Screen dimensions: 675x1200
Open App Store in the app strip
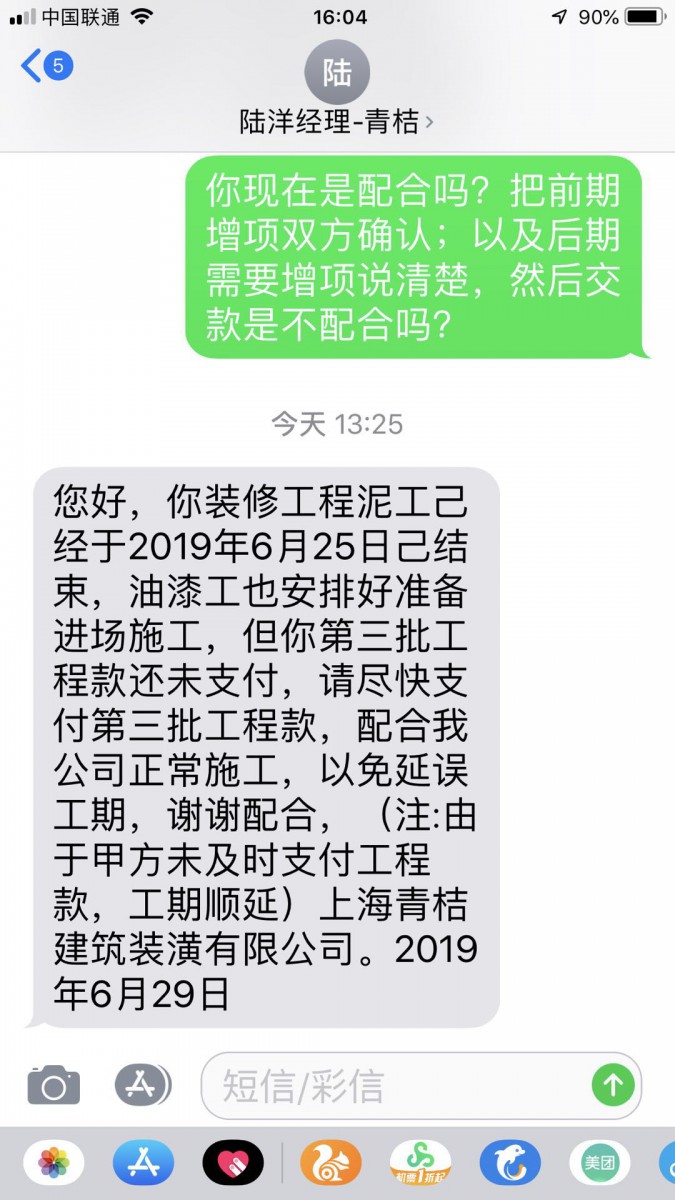pos(143,1163)
